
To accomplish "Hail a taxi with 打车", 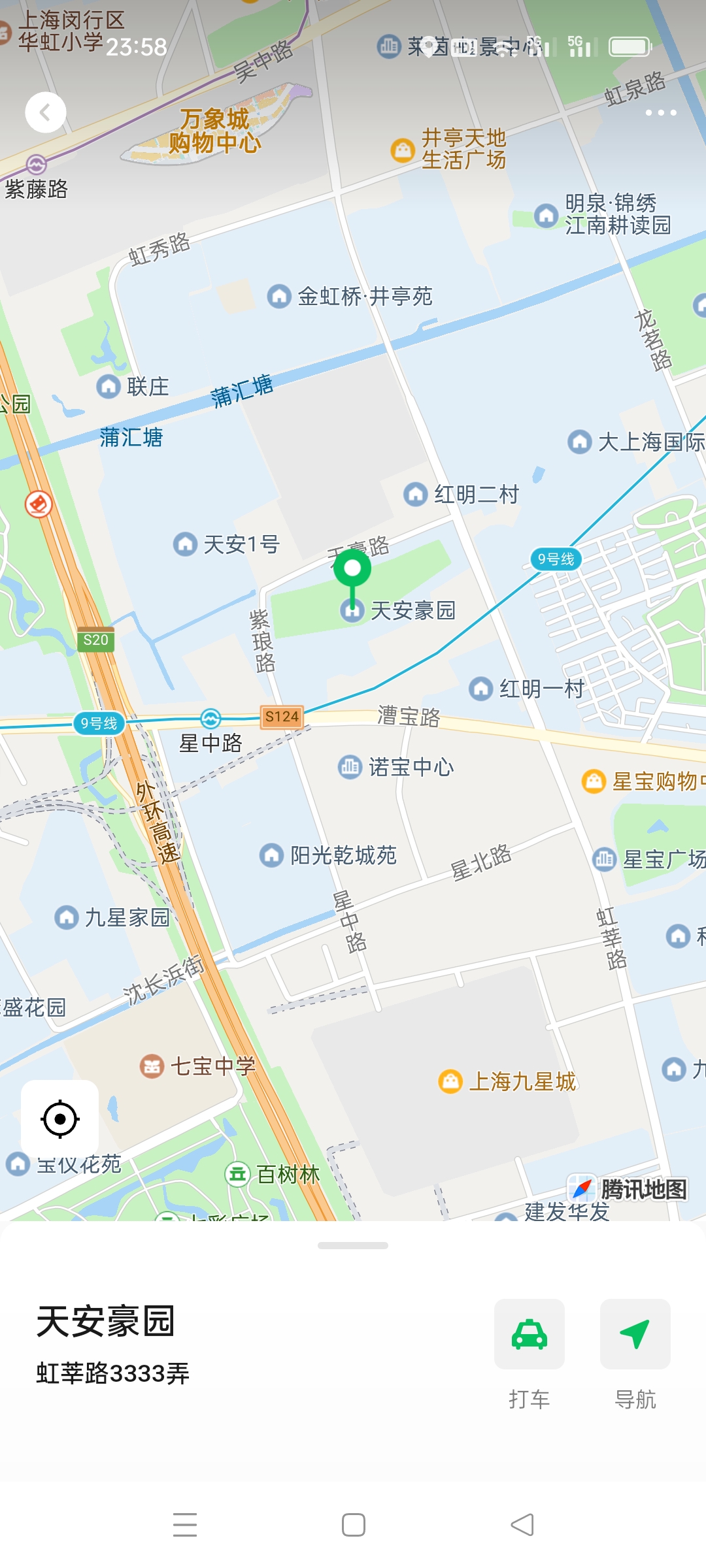I will click(529, 1335).
